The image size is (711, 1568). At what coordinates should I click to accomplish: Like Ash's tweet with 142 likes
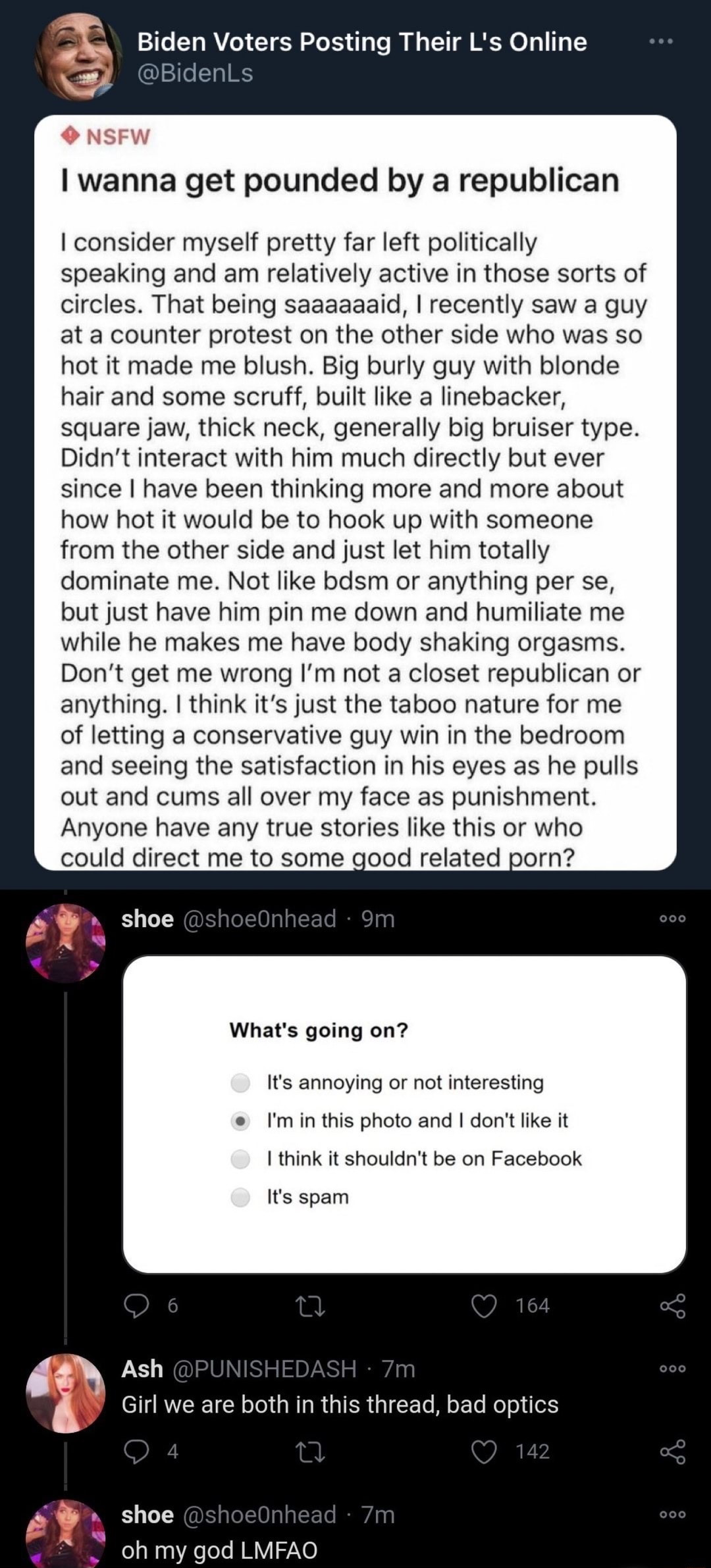[x=485, y=1451]
